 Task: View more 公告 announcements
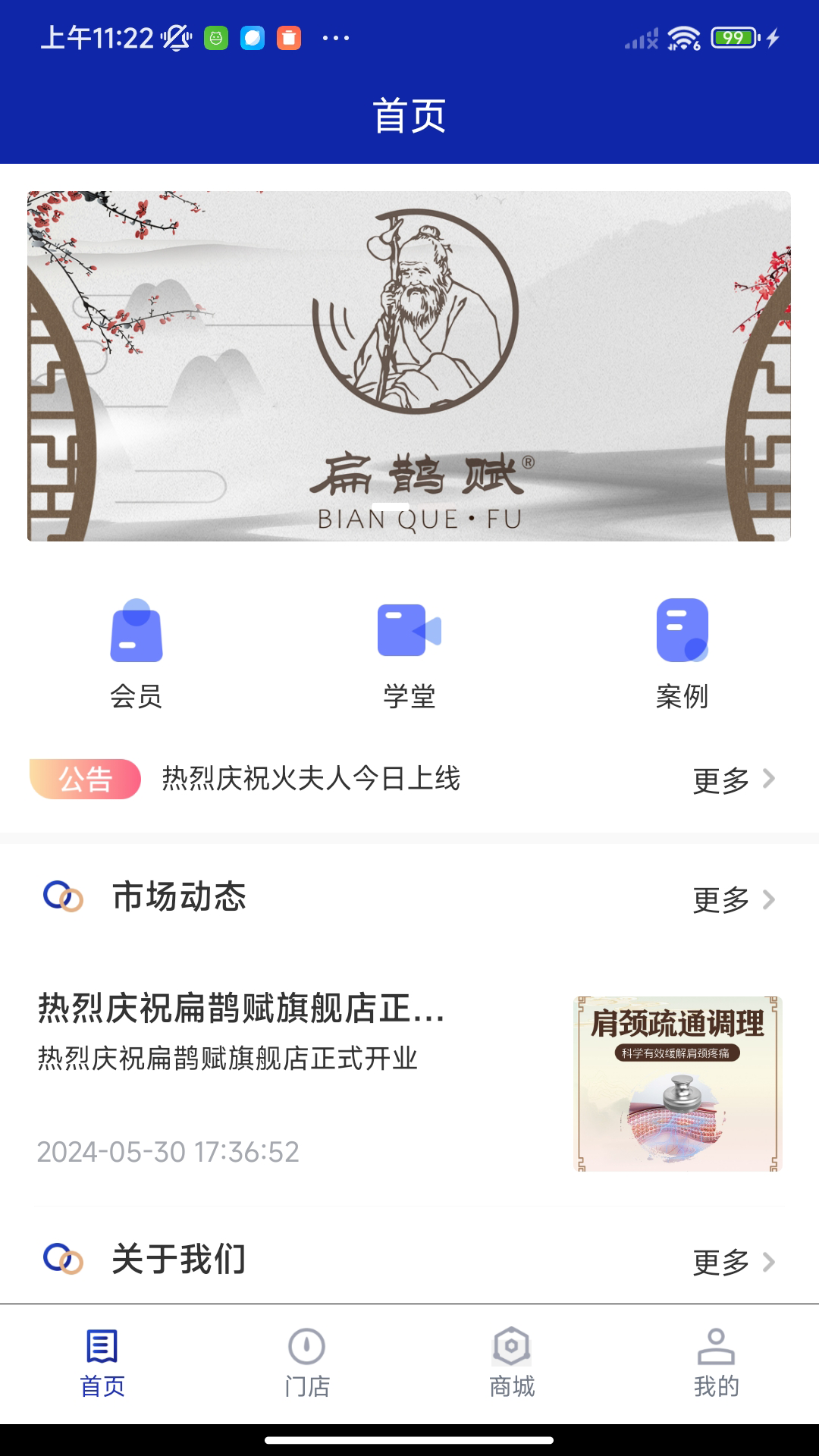733,780
